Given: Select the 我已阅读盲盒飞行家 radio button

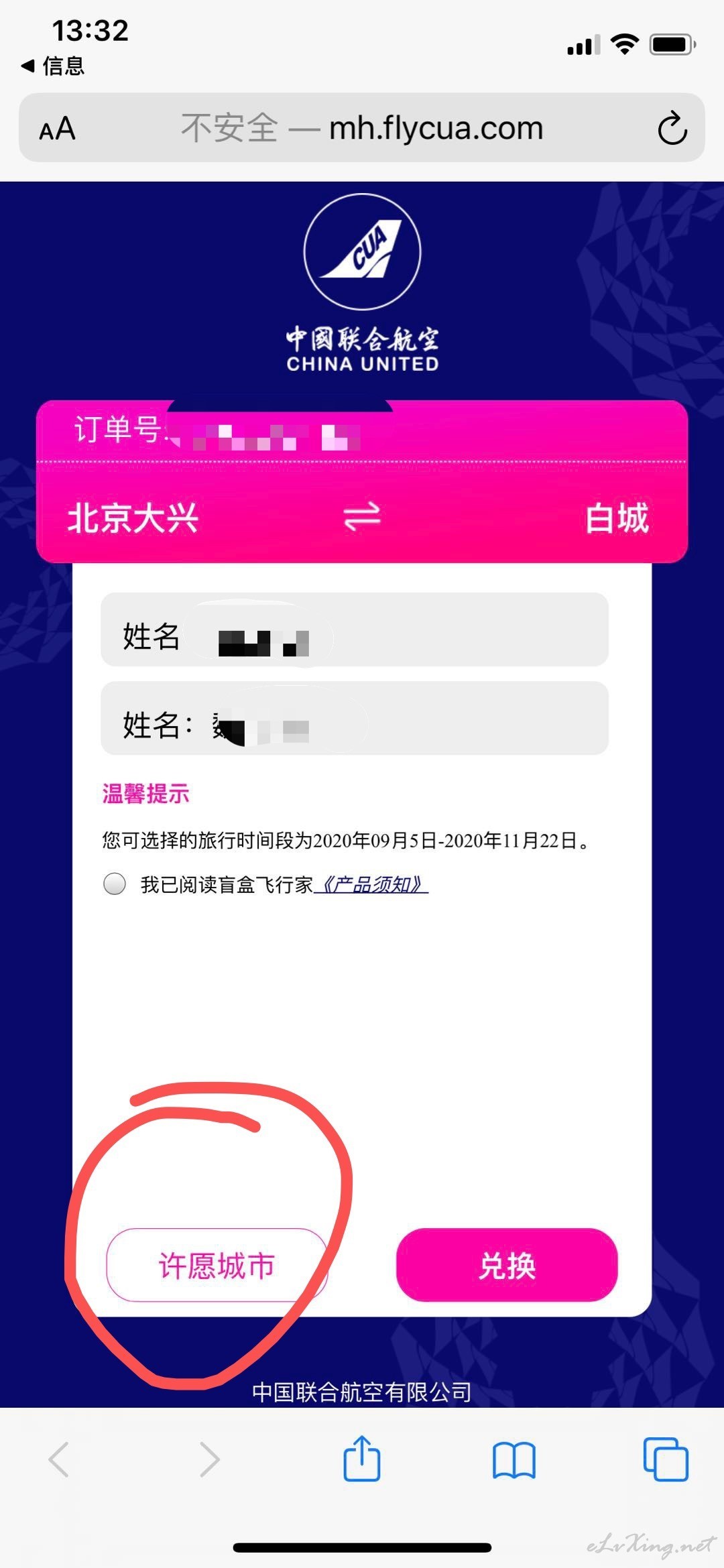Looking at the screenshot, I should click(x=115, y=884).
